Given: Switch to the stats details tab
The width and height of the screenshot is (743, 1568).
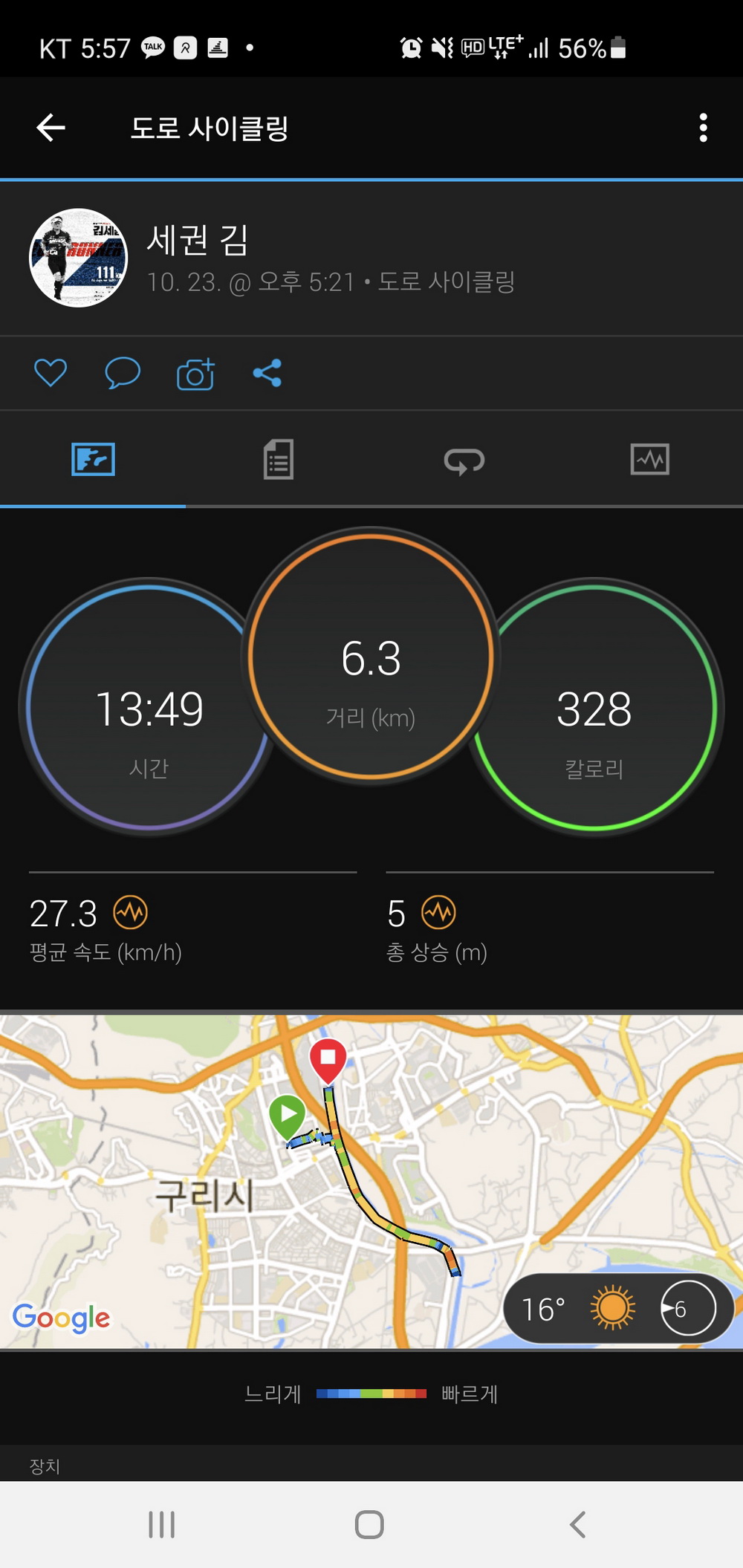Looking at the screenshot, I should click(279, 459).
